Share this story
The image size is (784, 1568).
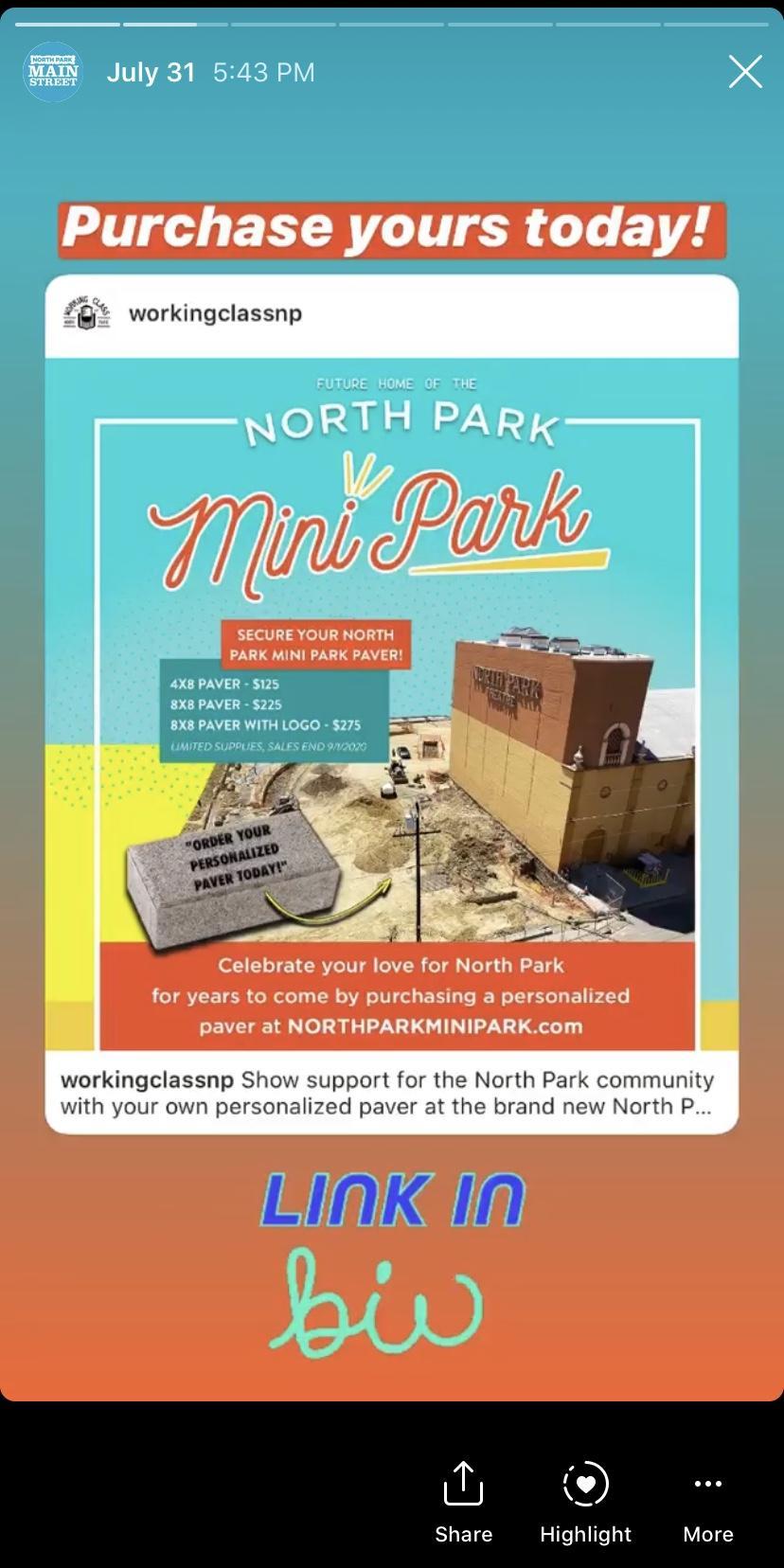463,1503
